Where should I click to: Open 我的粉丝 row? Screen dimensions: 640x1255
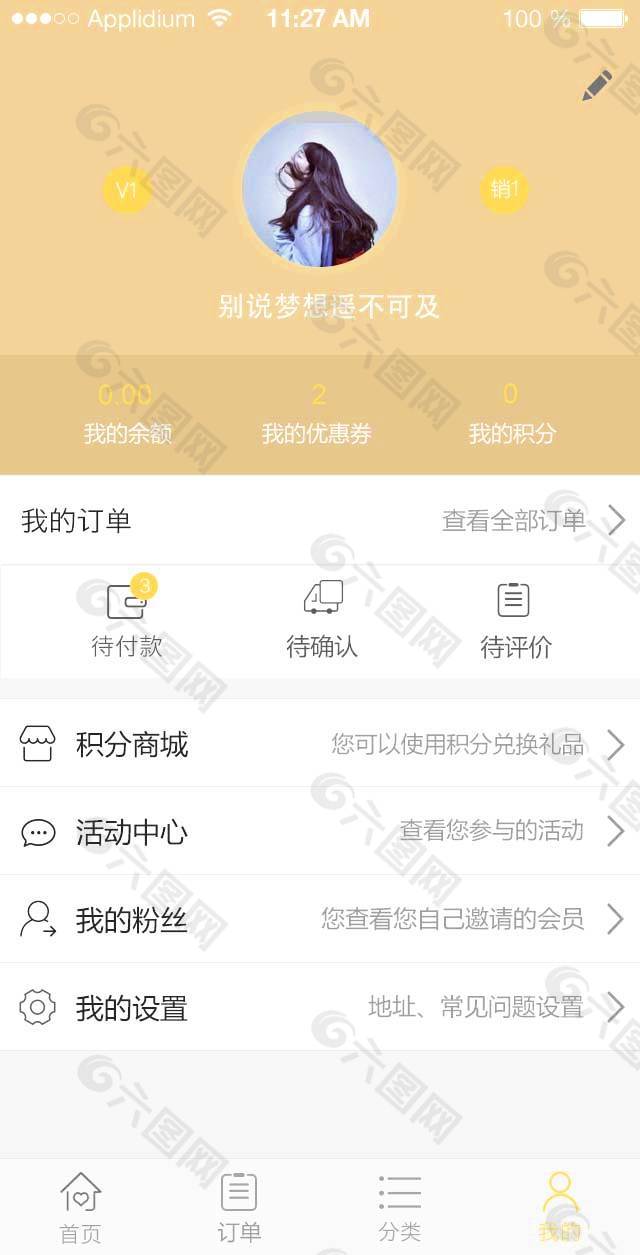(x=320, y=919)
